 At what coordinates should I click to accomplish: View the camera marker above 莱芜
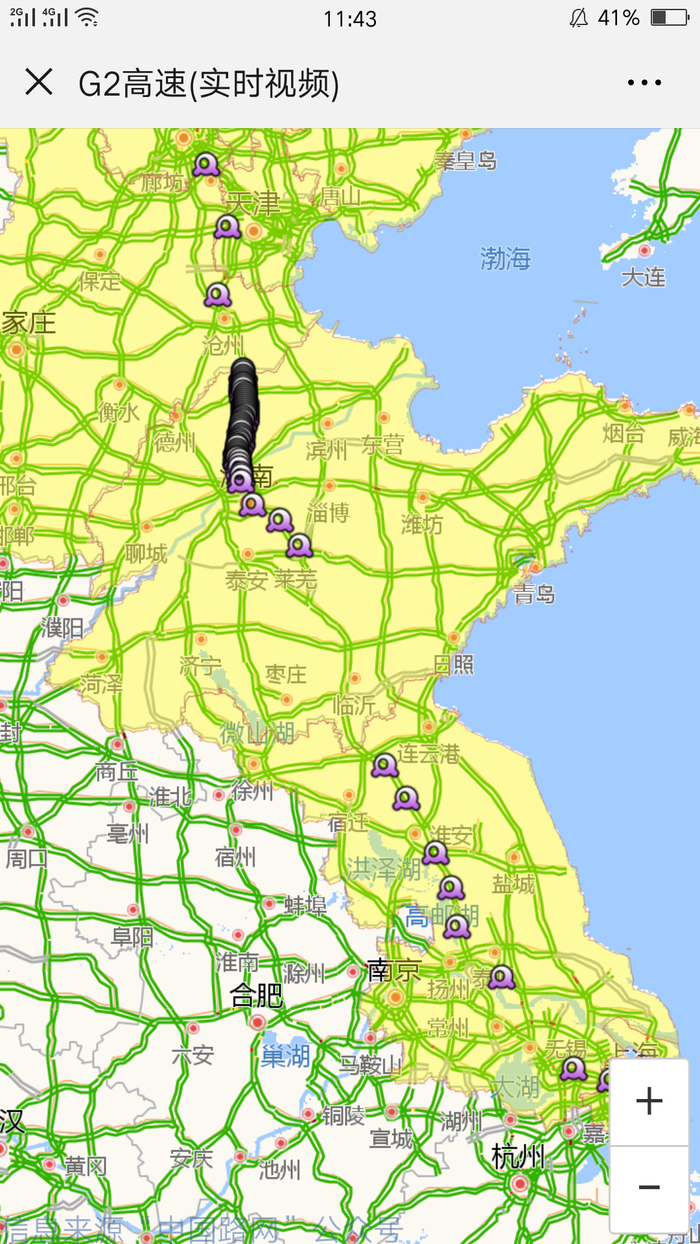[299, 546]
